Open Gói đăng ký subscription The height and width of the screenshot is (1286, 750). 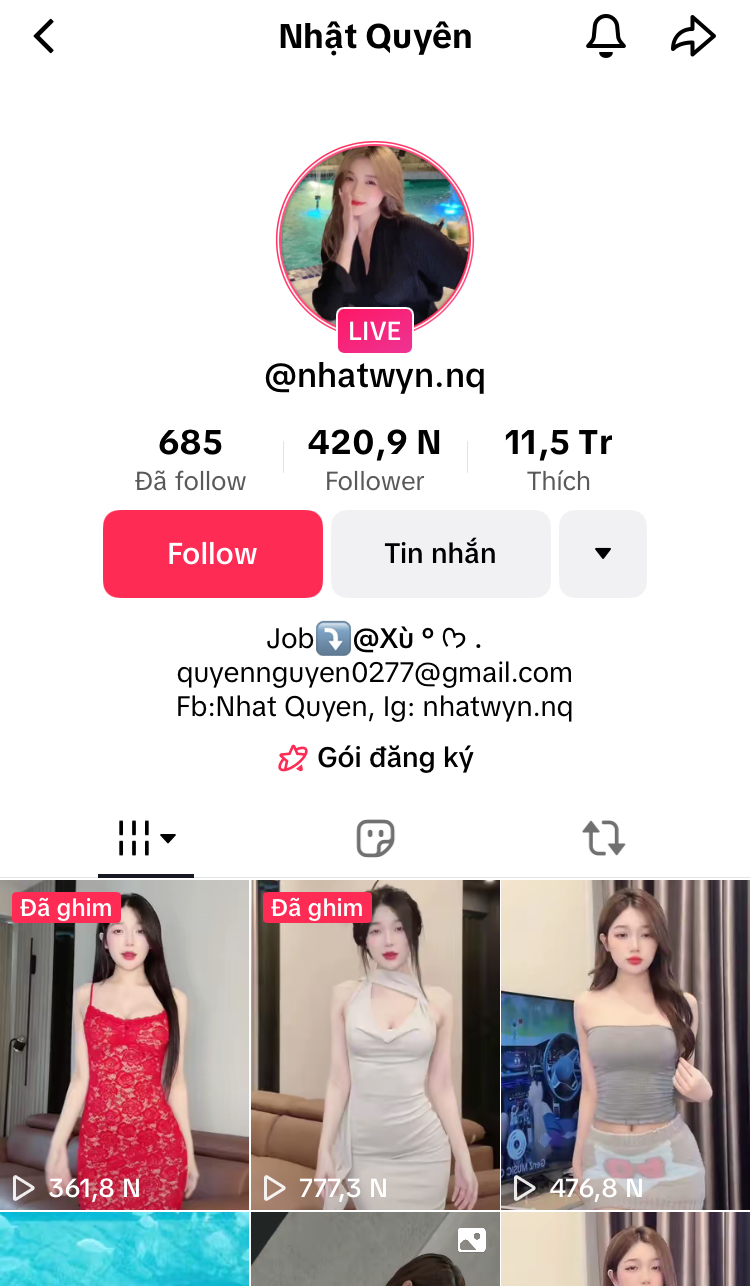tap(375, 758)
